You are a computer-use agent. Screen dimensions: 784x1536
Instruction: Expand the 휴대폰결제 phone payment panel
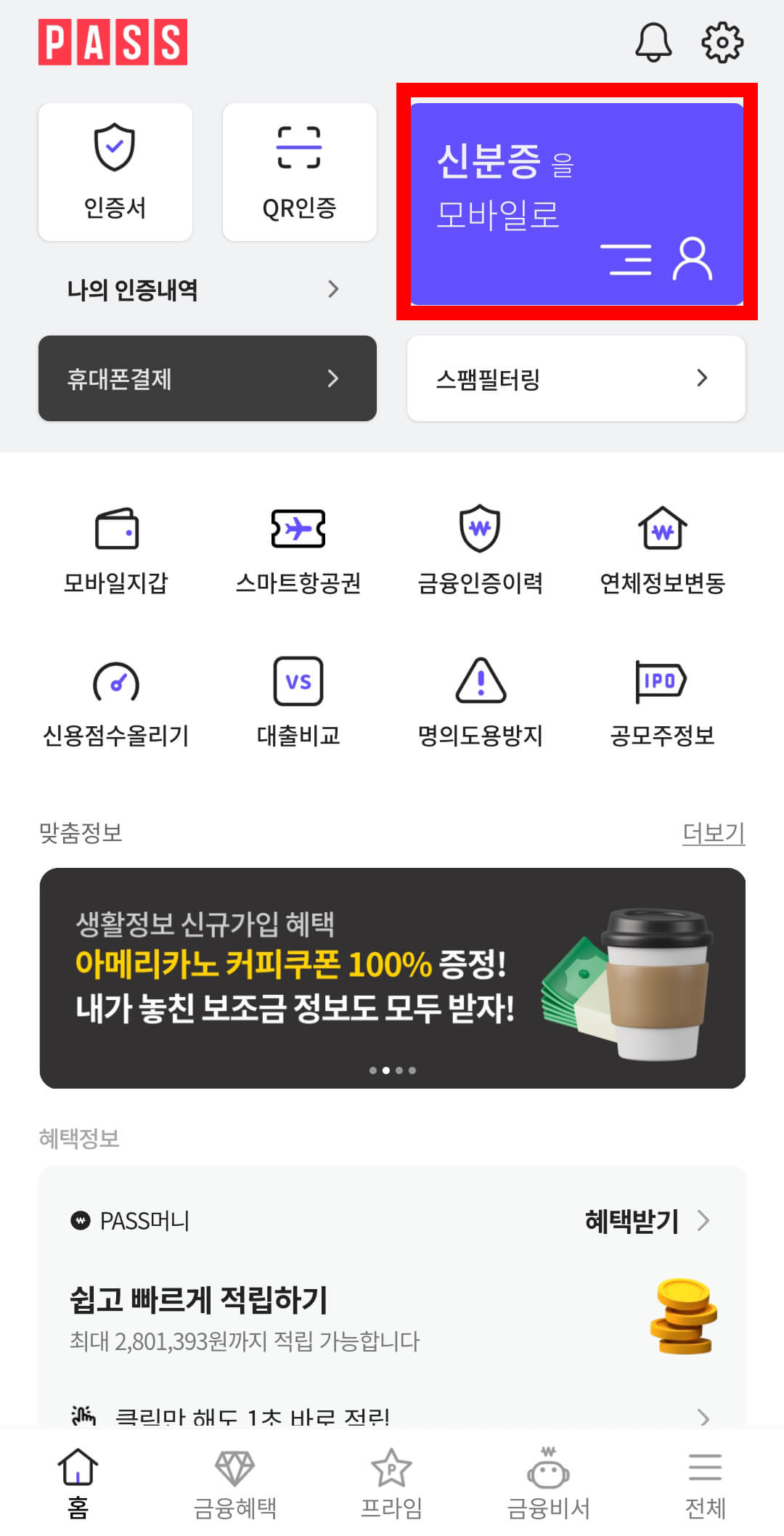coord(207,378)
